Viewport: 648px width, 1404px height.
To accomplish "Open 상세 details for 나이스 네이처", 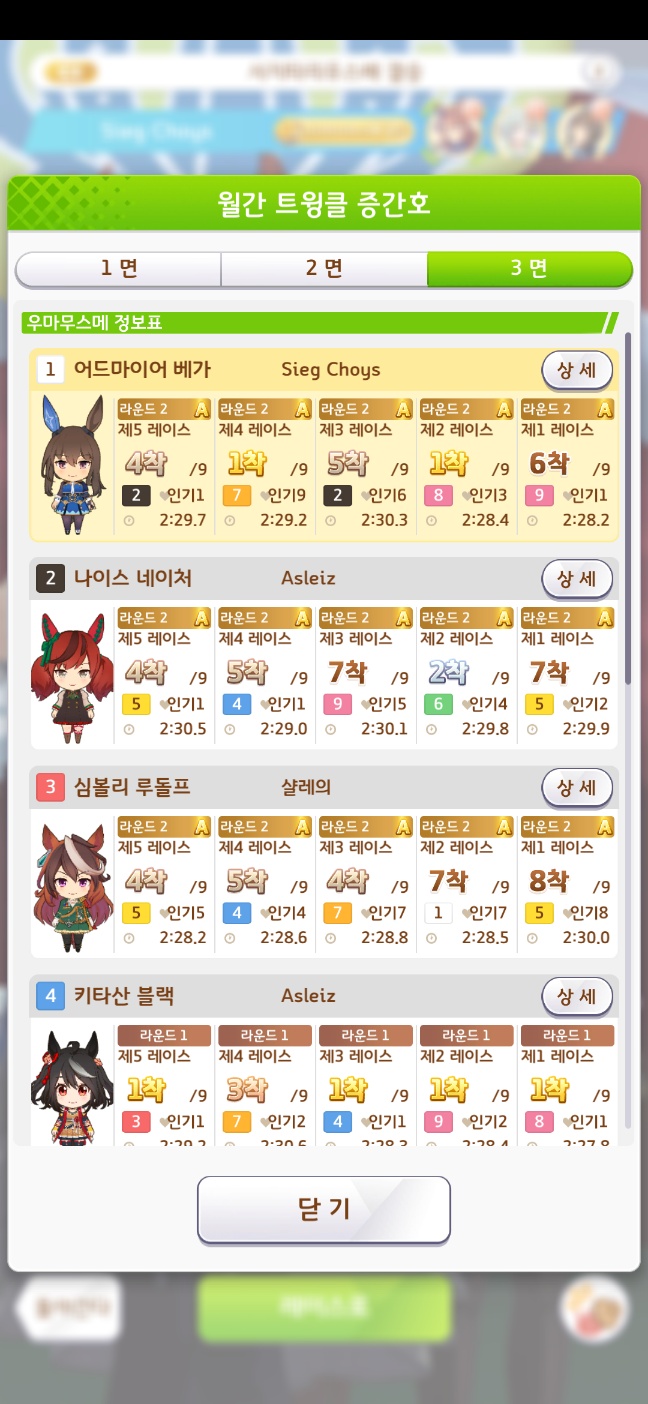I will 576,579.
